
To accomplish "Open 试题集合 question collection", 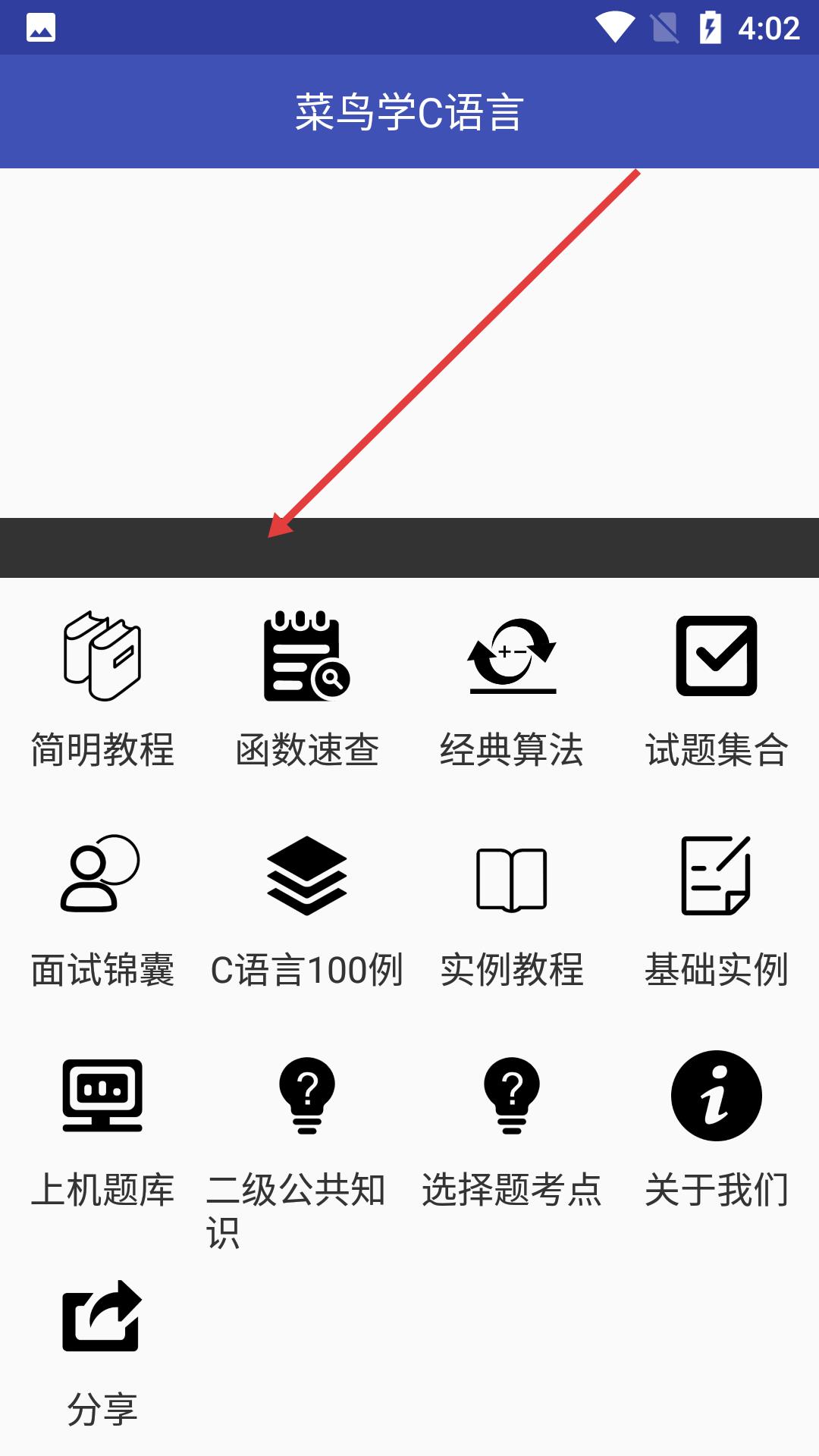I will tap(717, 657).
